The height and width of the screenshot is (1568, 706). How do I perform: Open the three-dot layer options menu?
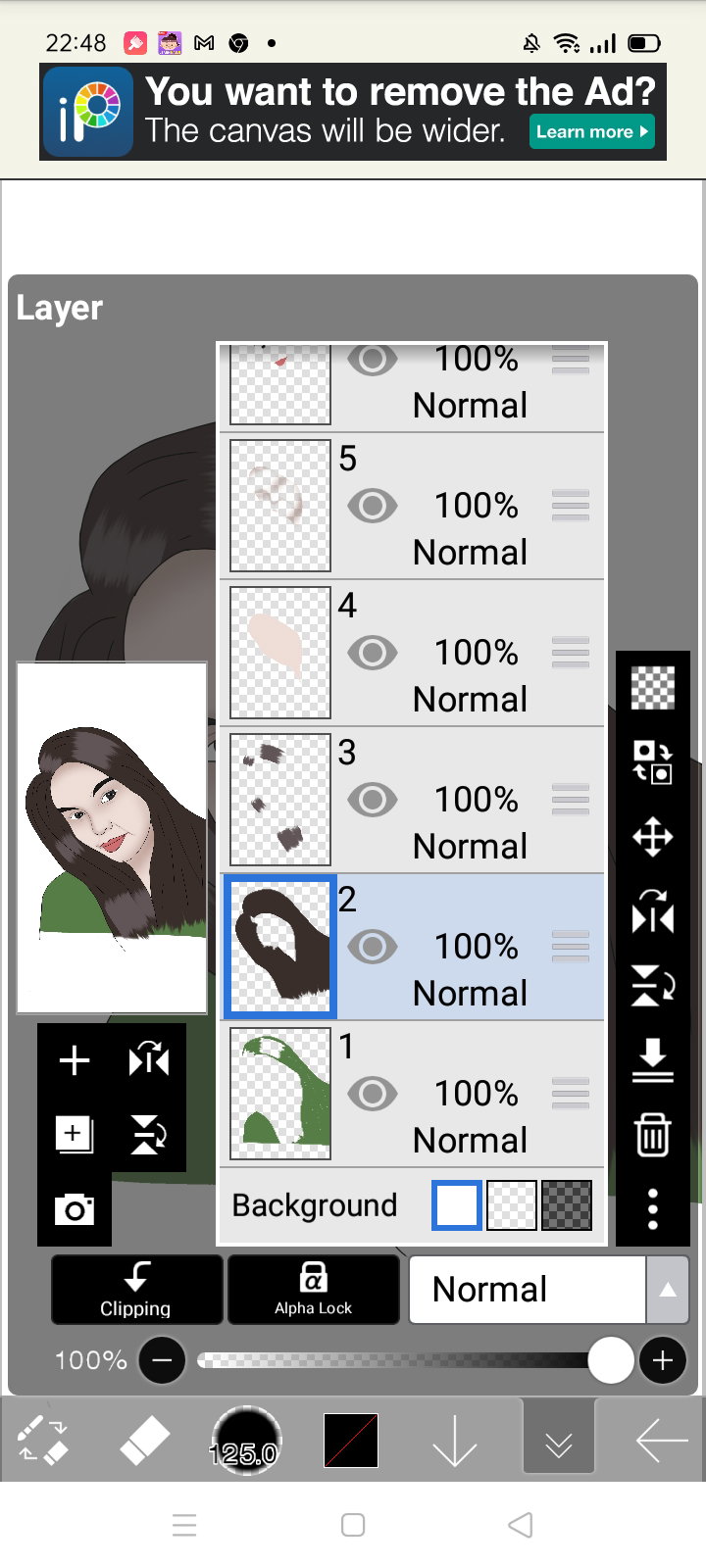[x=652, y=1209]
